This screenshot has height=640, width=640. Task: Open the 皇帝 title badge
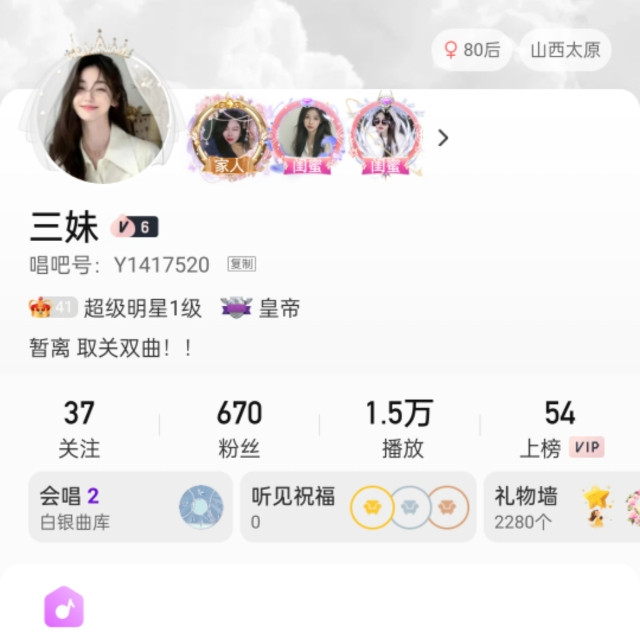point(260,309)
